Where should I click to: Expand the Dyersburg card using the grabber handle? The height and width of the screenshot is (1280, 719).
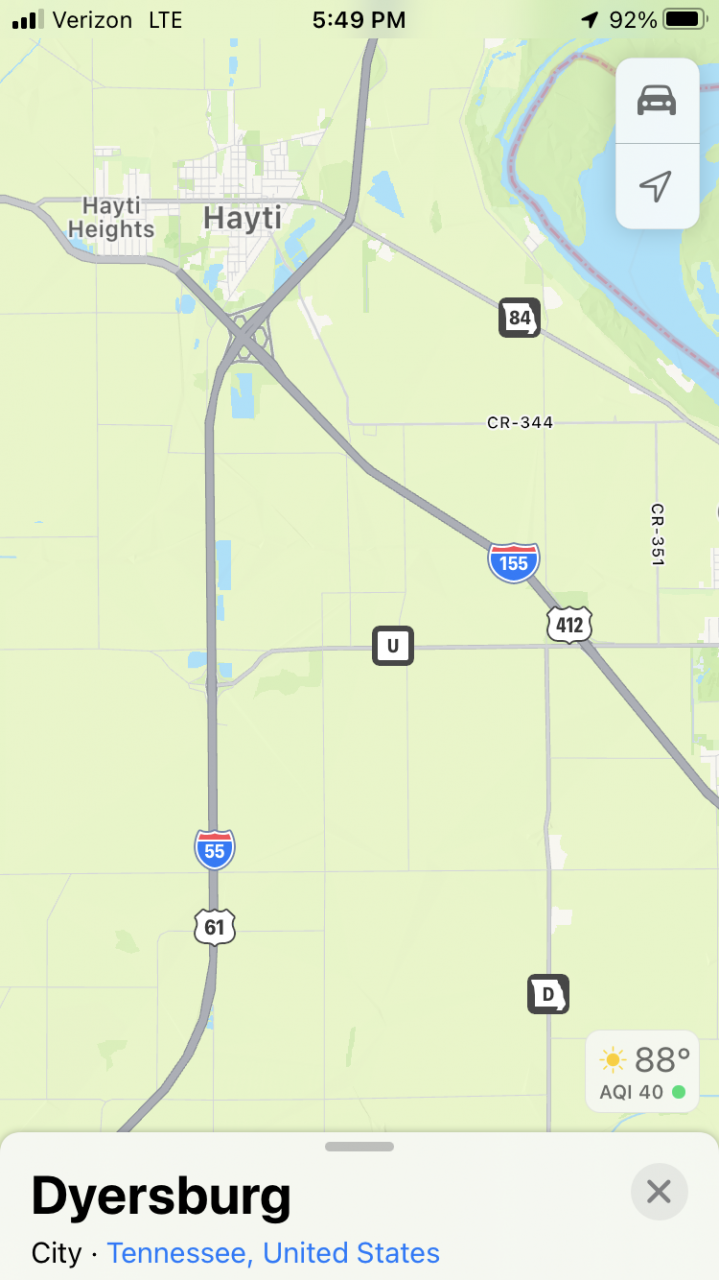coord(359,1146)
